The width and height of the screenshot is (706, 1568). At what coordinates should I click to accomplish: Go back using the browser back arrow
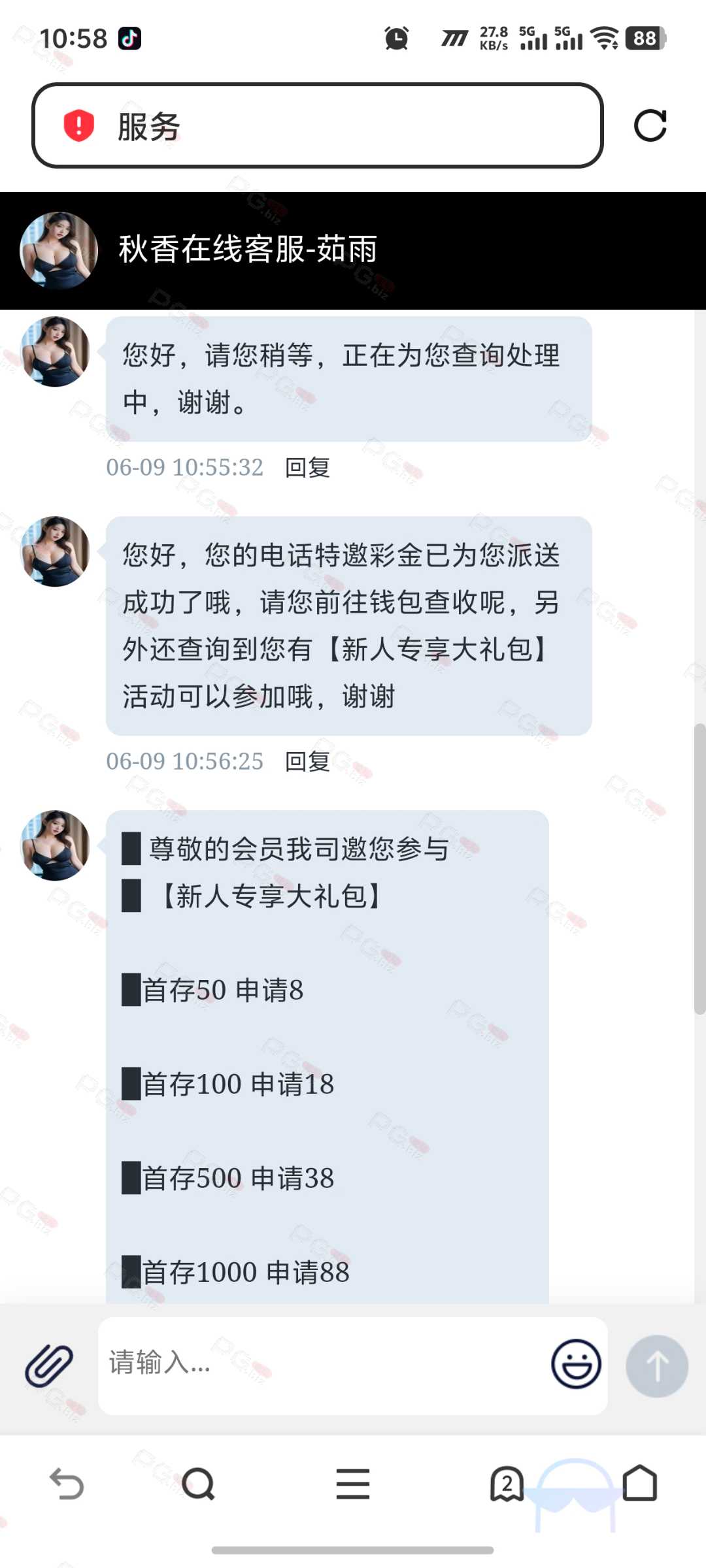(67, 1483)
